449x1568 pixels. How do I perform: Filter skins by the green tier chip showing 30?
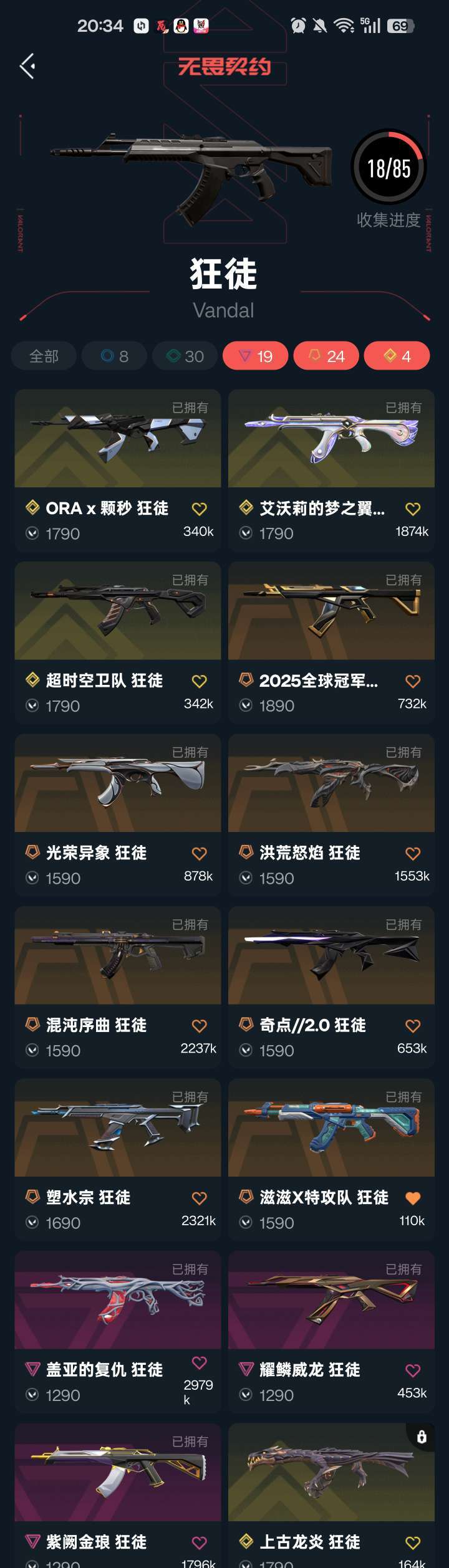click(185, 356)
